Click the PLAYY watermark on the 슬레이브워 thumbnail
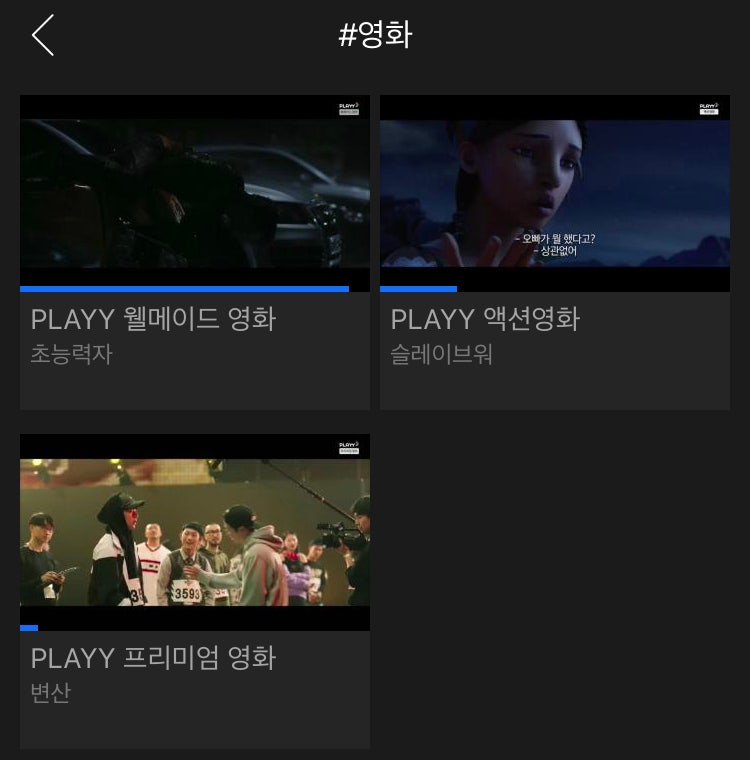This screenshot has width=750, height=760. tap(708, 106)
